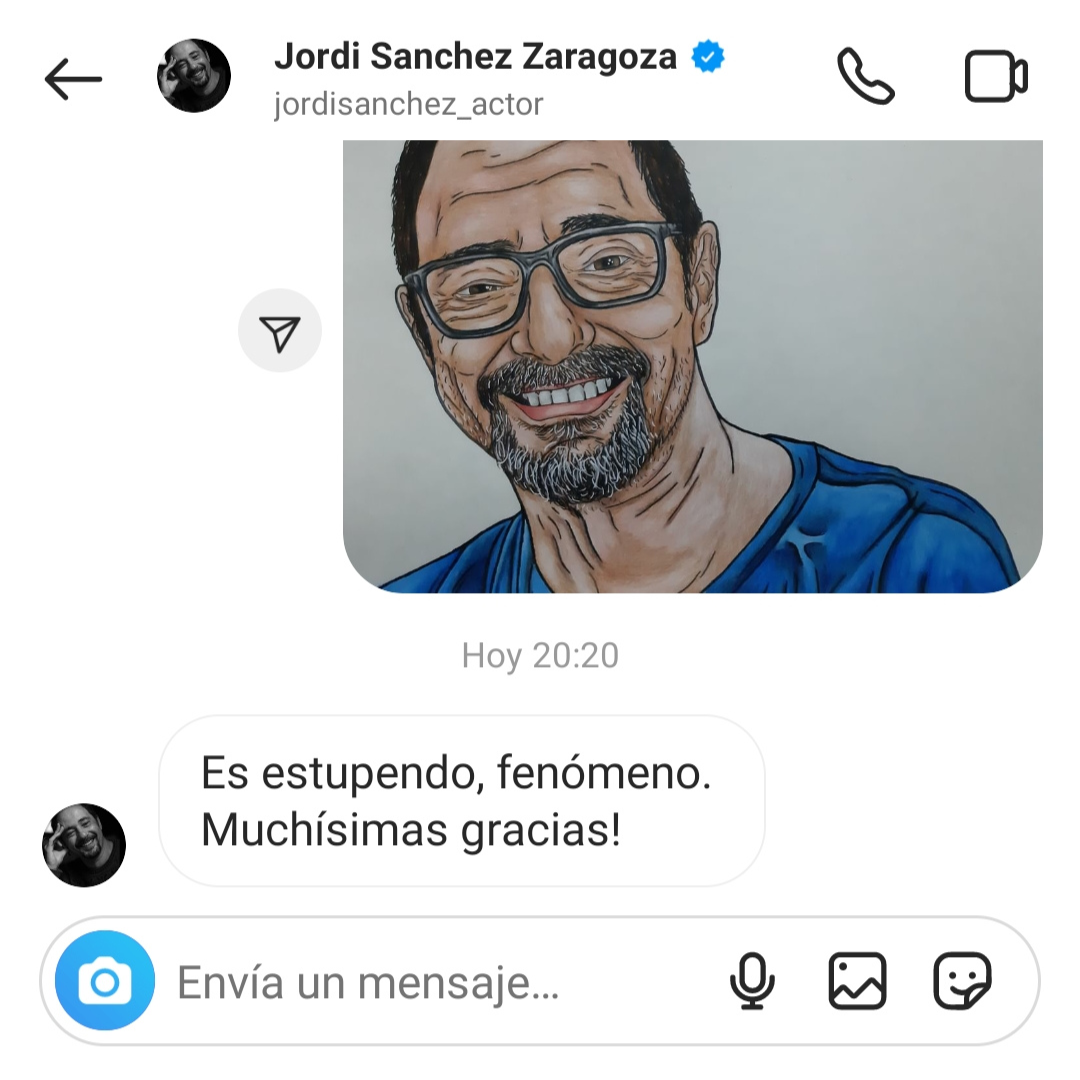The width and height of the screenshot is (1080, 1080).
Task: Forward the portrait image with share arrow
Action: [280, 331]
